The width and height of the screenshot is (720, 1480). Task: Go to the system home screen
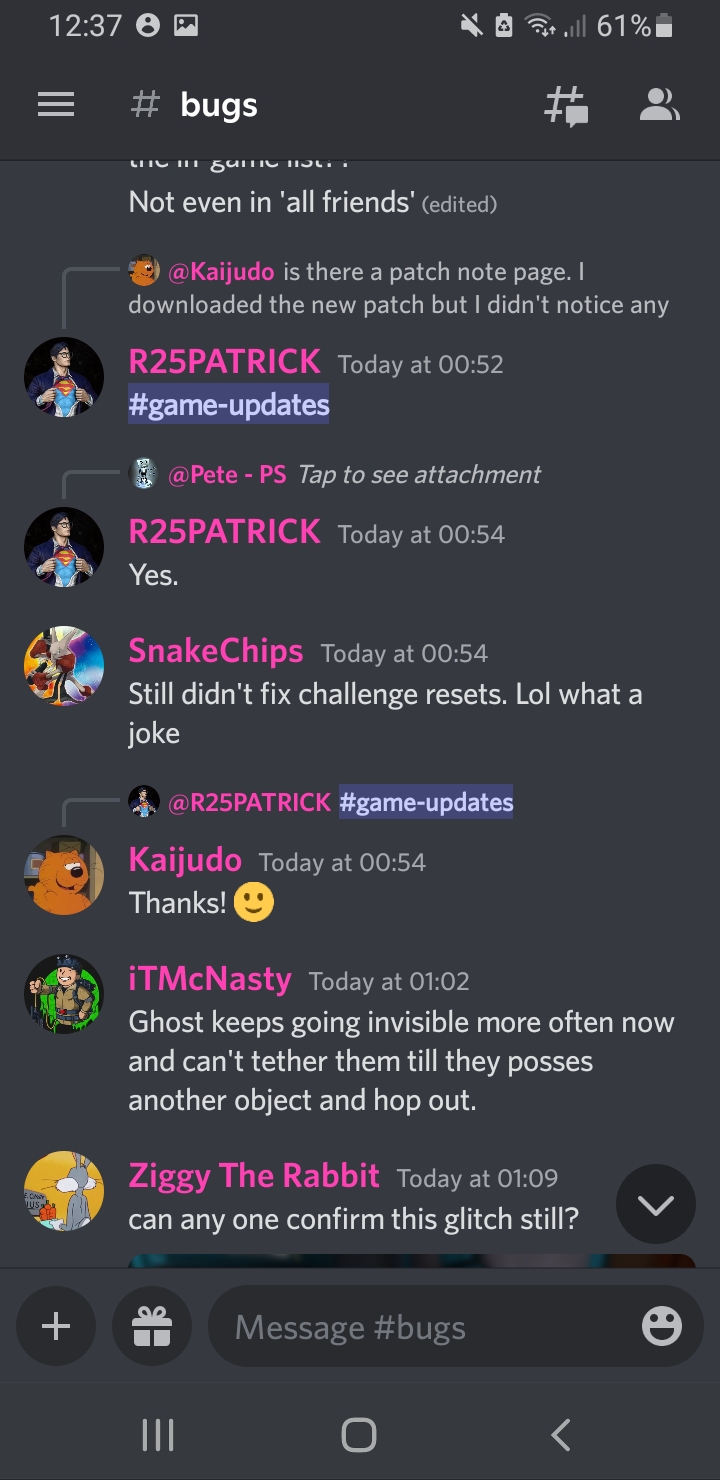click(359, 1435)
